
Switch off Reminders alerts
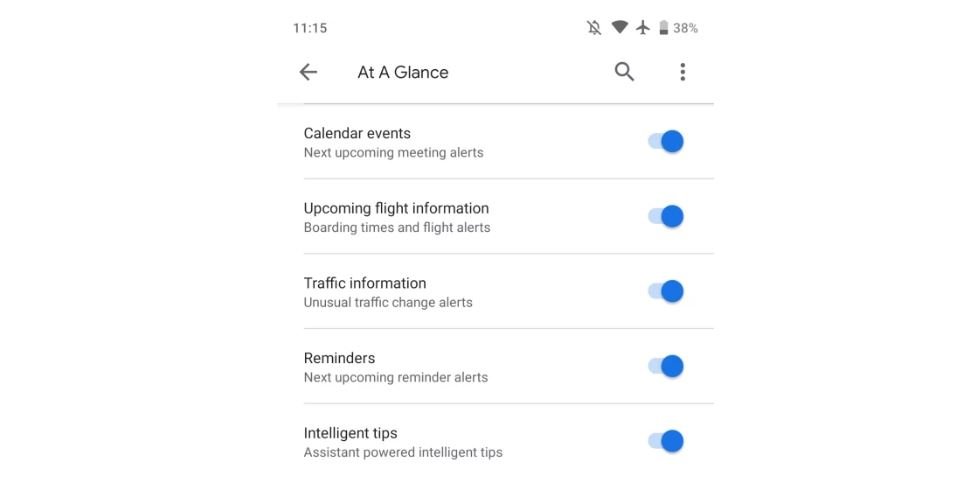tap(666, 367)
